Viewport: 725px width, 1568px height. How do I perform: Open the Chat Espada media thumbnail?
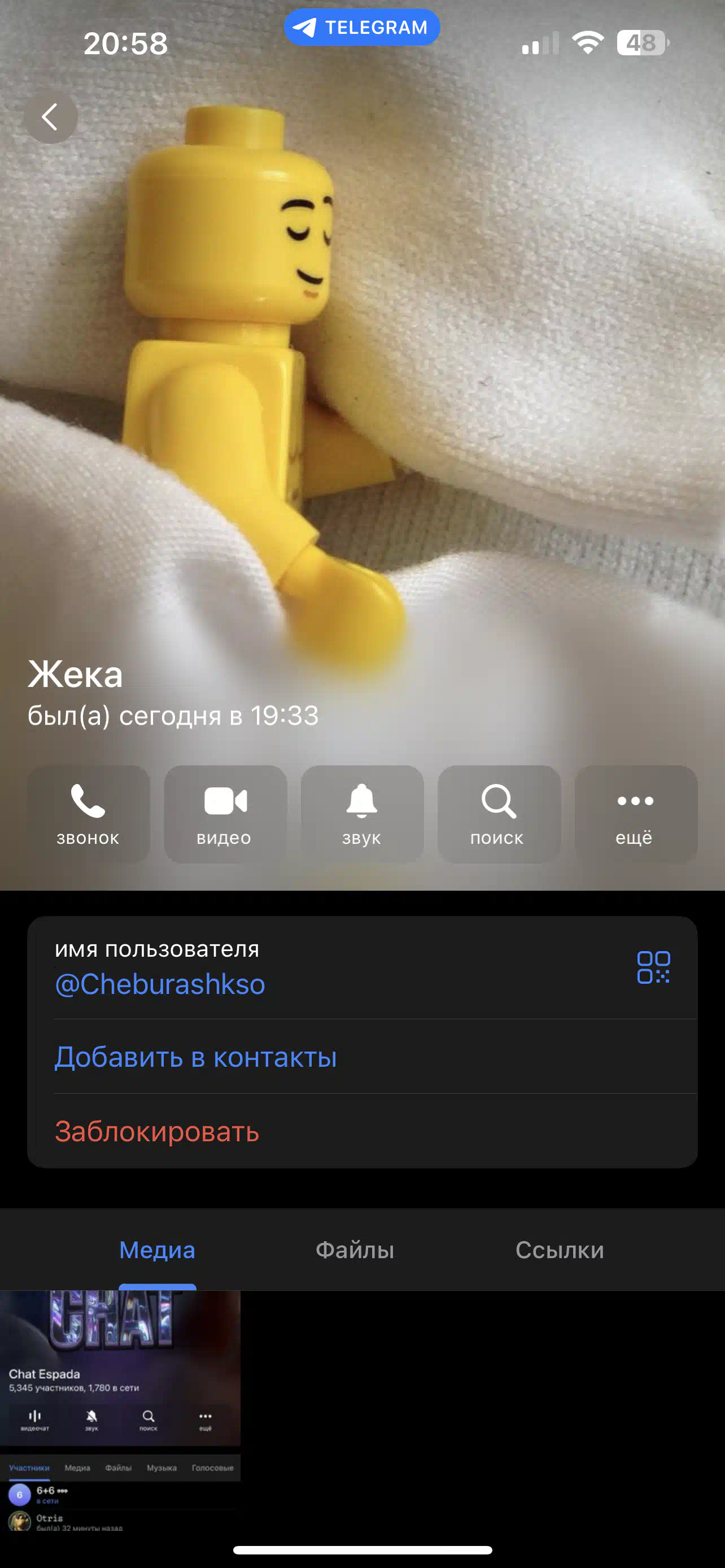(x=120, y=1410)
